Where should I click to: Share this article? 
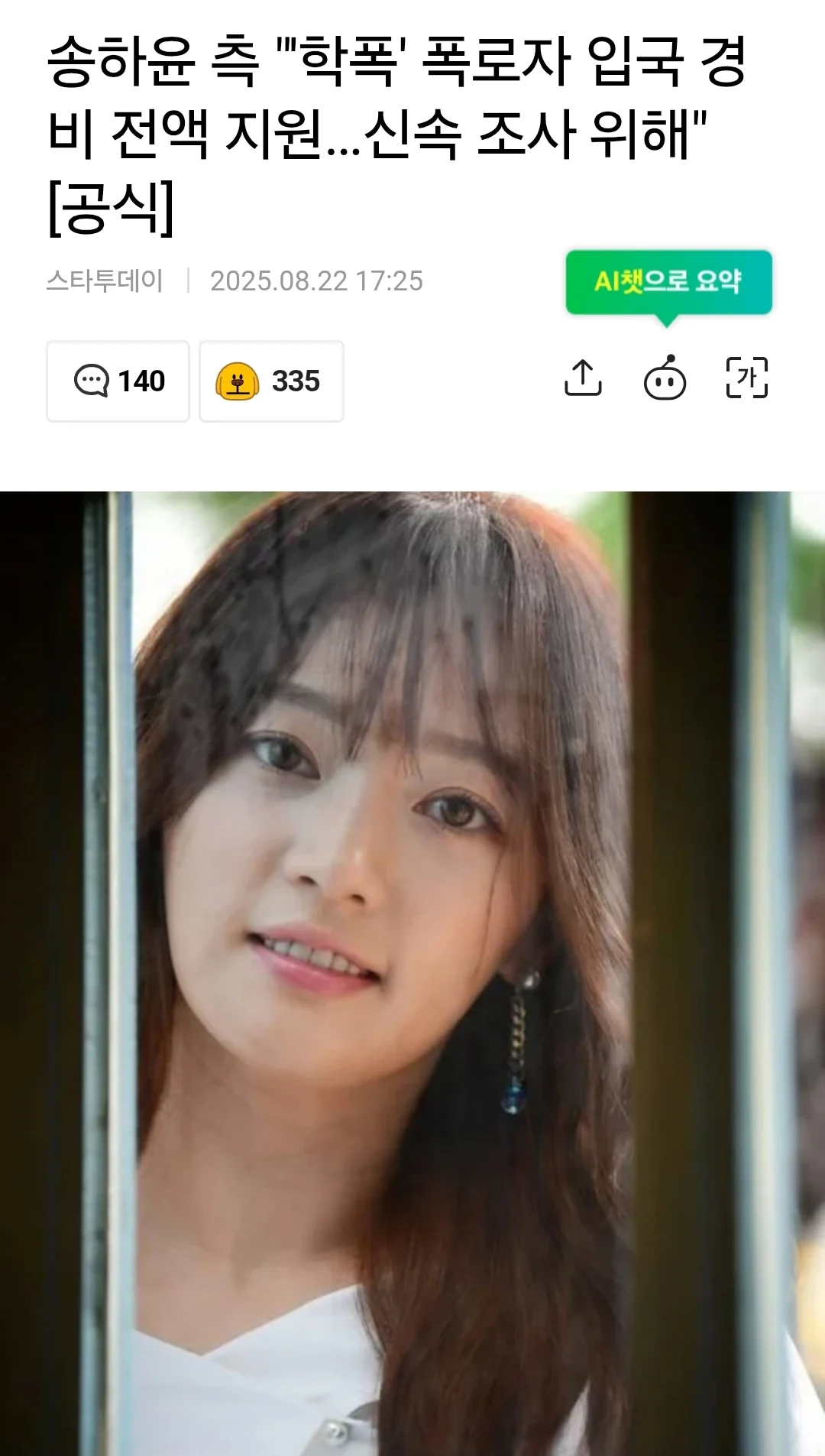[x=583, y=378]
